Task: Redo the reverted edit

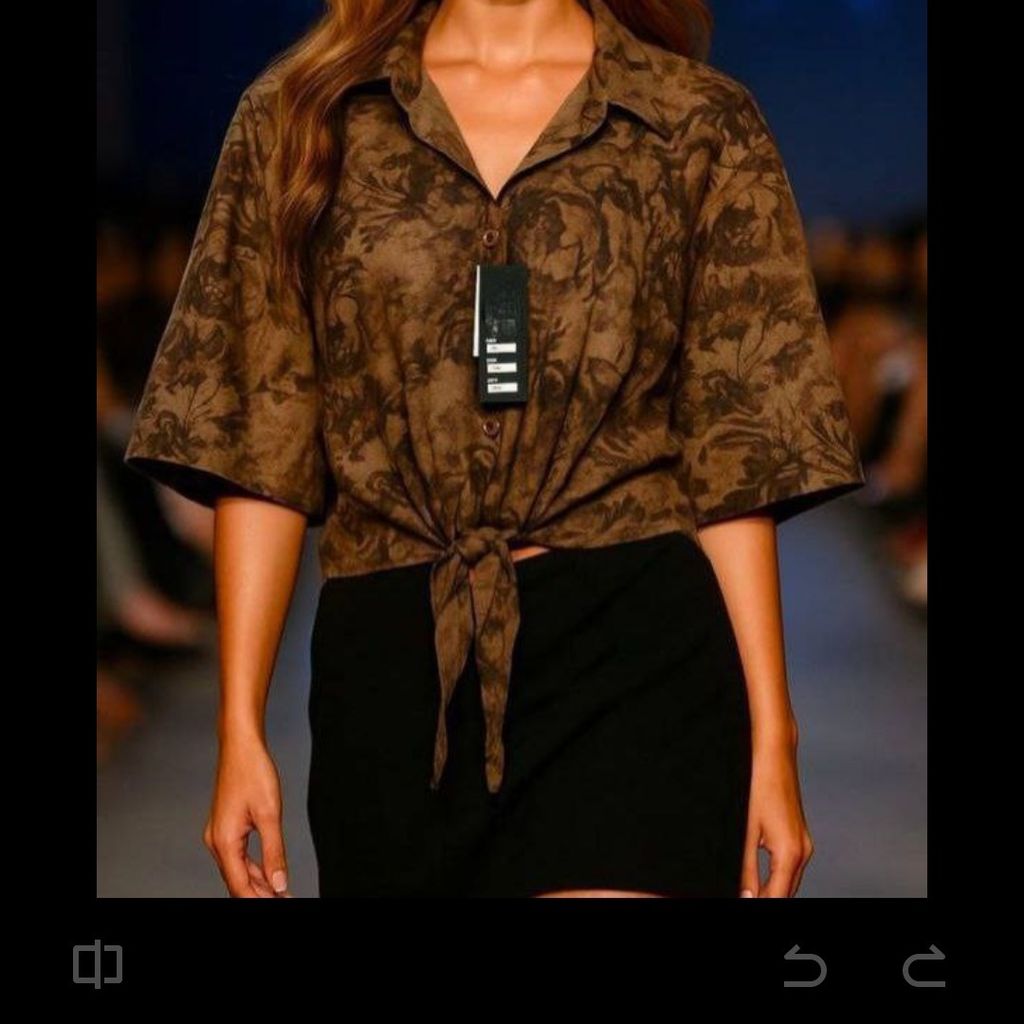Action: click(x=924, y=966)
